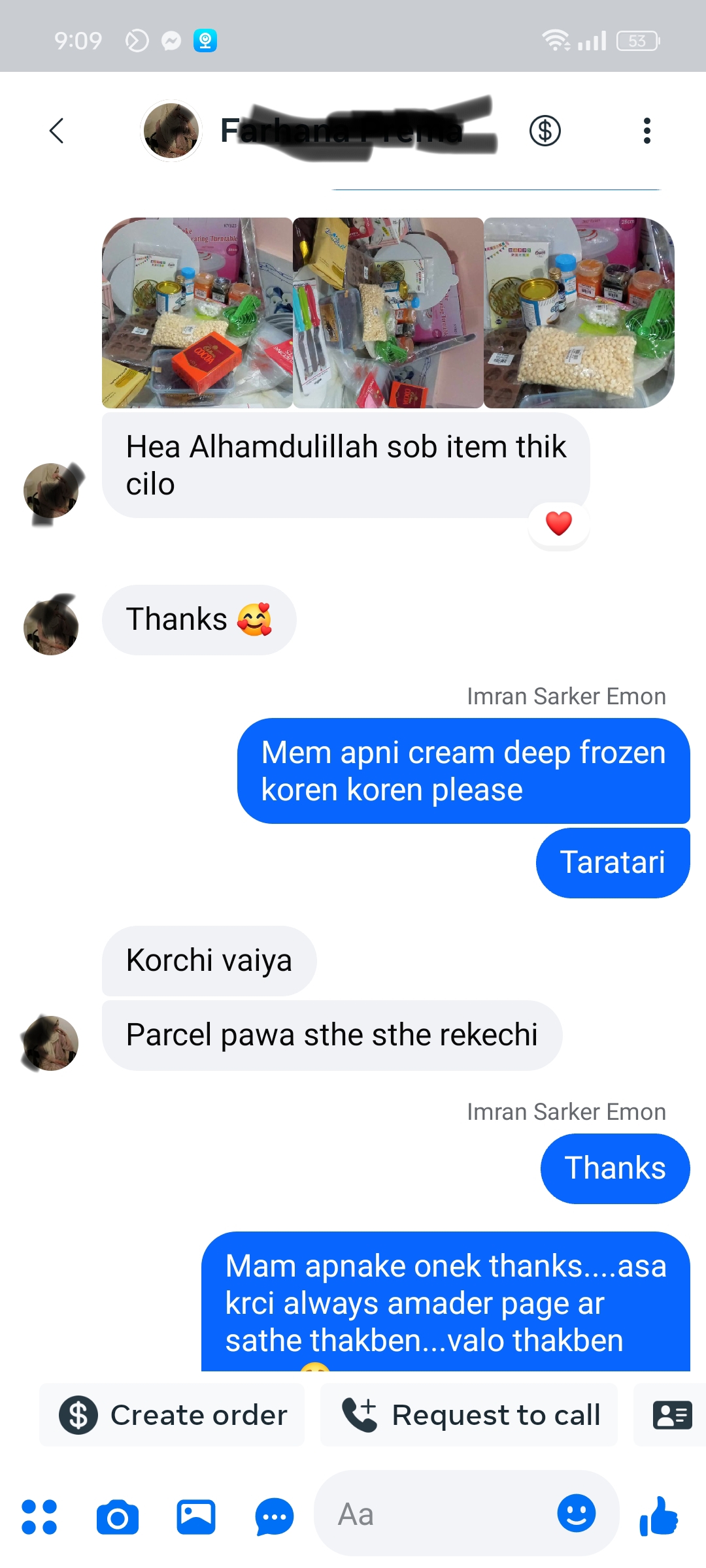
Task: Focus the Aa message text field
Action: tap(438, 1514)
